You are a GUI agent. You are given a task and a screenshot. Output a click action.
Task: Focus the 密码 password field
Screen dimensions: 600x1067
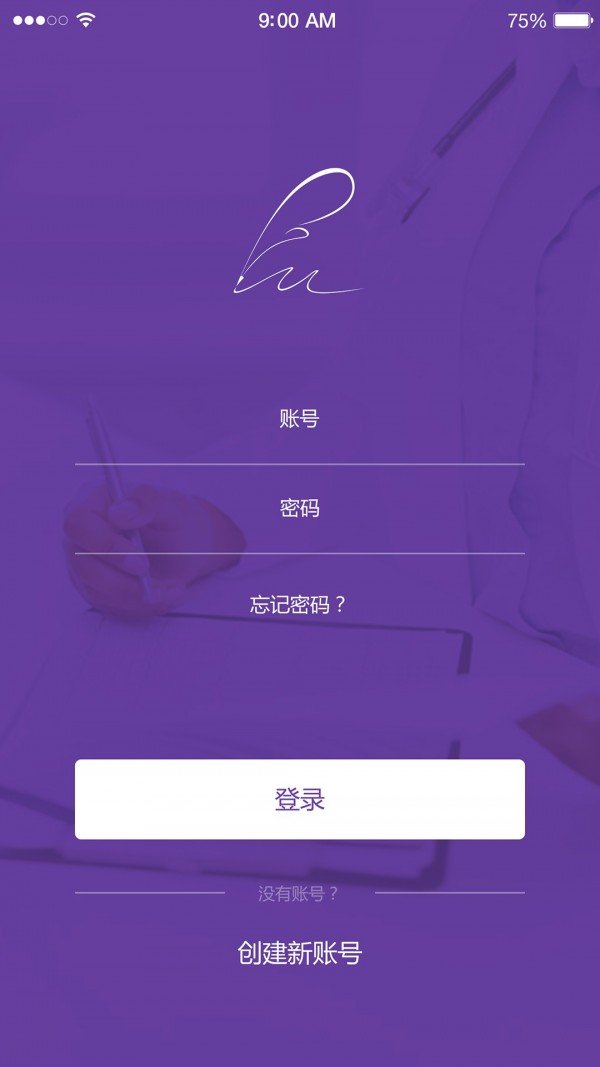point(299,509)
